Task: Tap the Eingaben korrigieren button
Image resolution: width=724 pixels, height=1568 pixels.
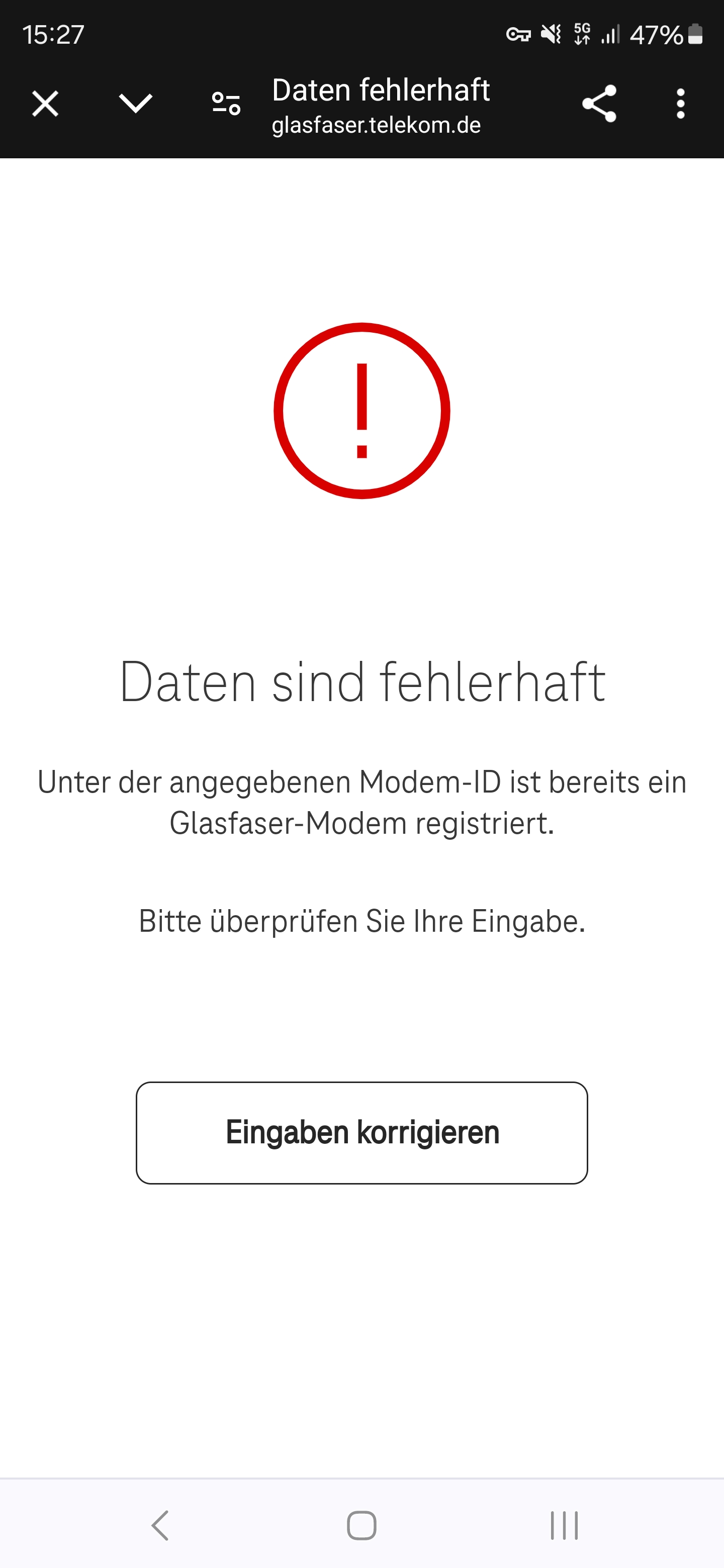Action: point(361,1133)
